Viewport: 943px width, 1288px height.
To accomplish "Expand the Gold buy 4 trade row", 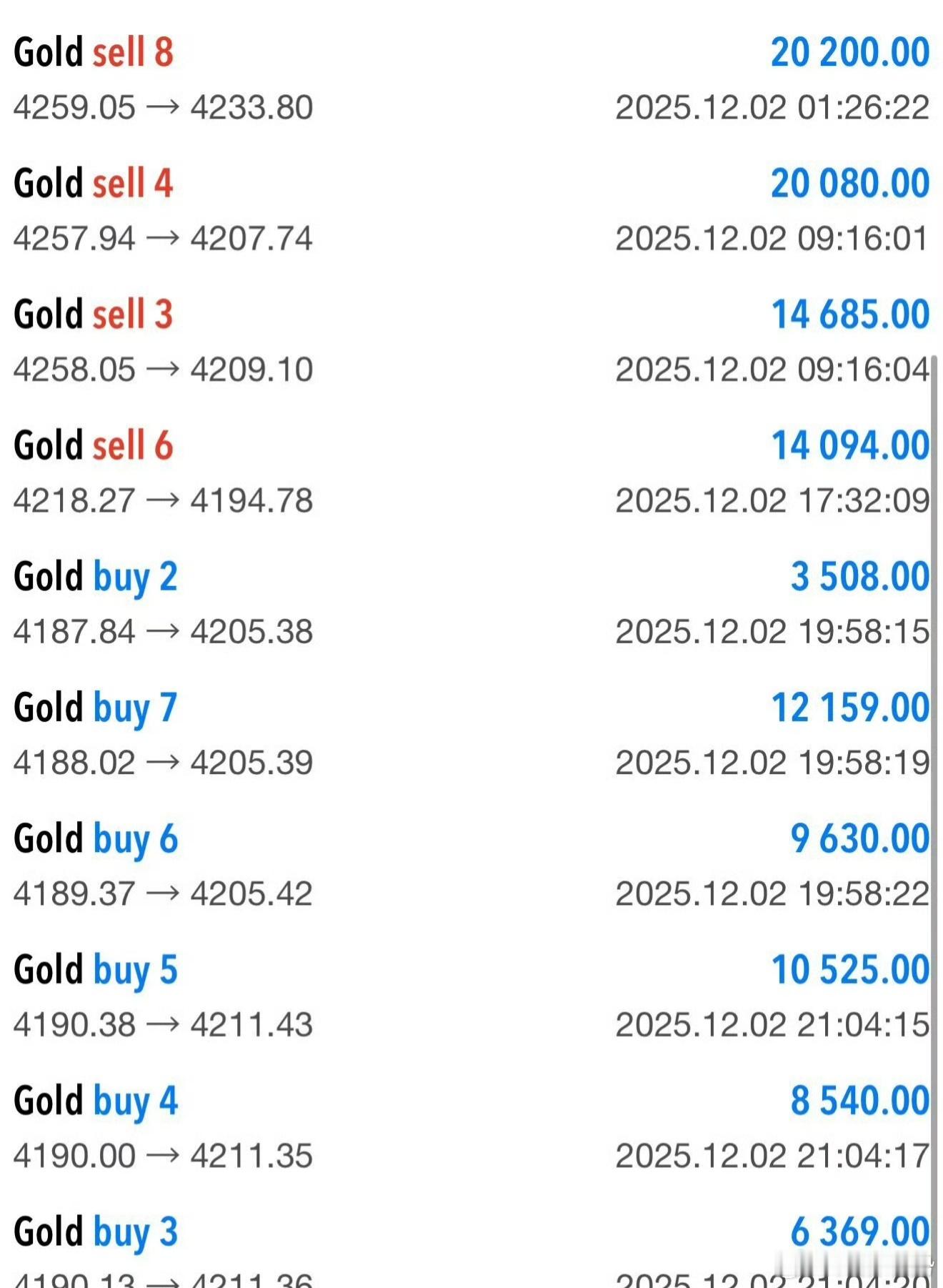I will [471, 1127].
